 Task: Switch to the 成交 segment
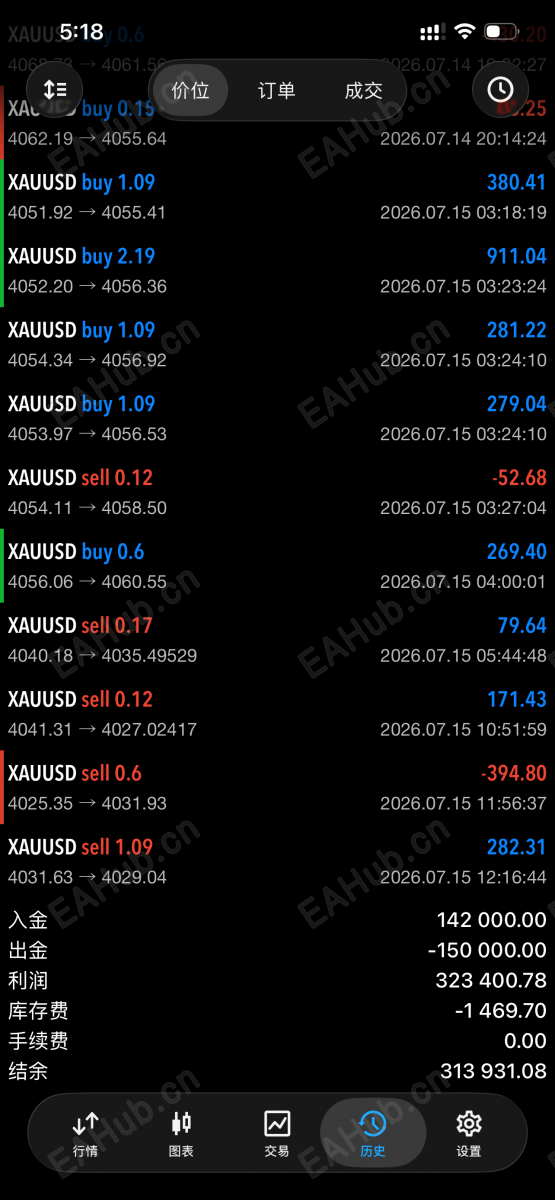[x=364, y=90]
